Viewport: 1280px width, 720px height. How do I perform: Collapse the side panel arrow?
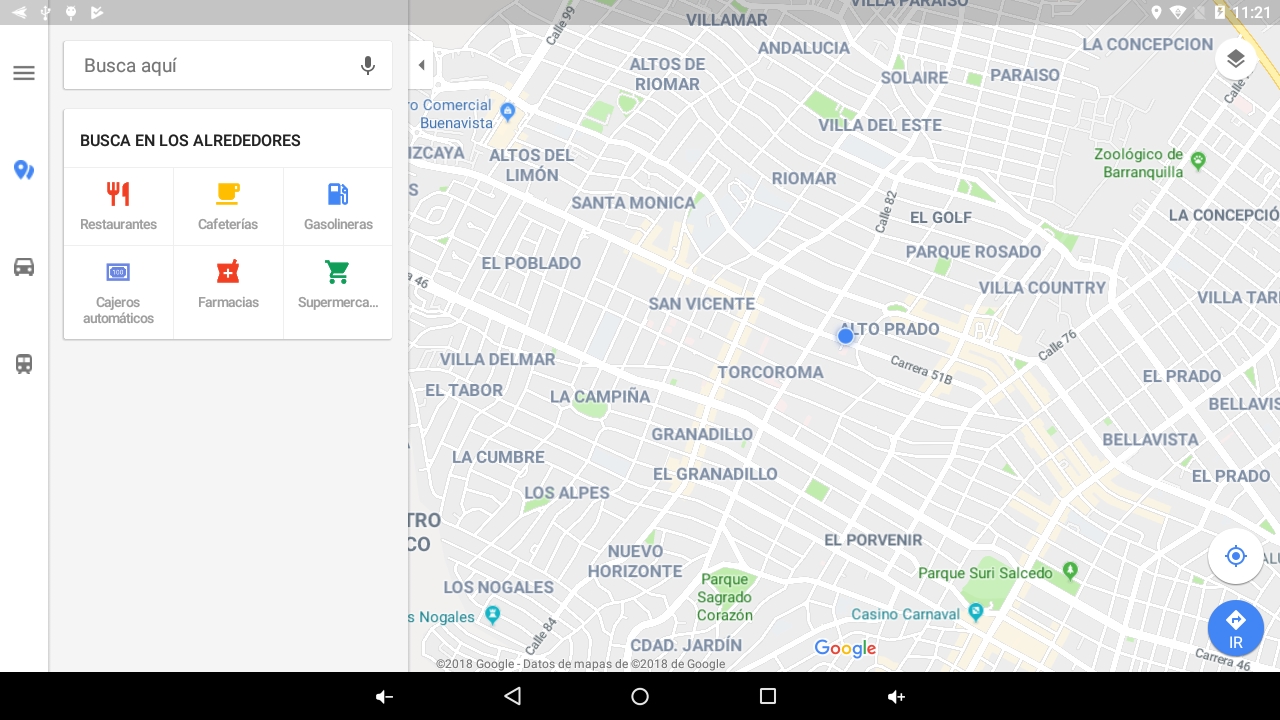tap(421, 65)
